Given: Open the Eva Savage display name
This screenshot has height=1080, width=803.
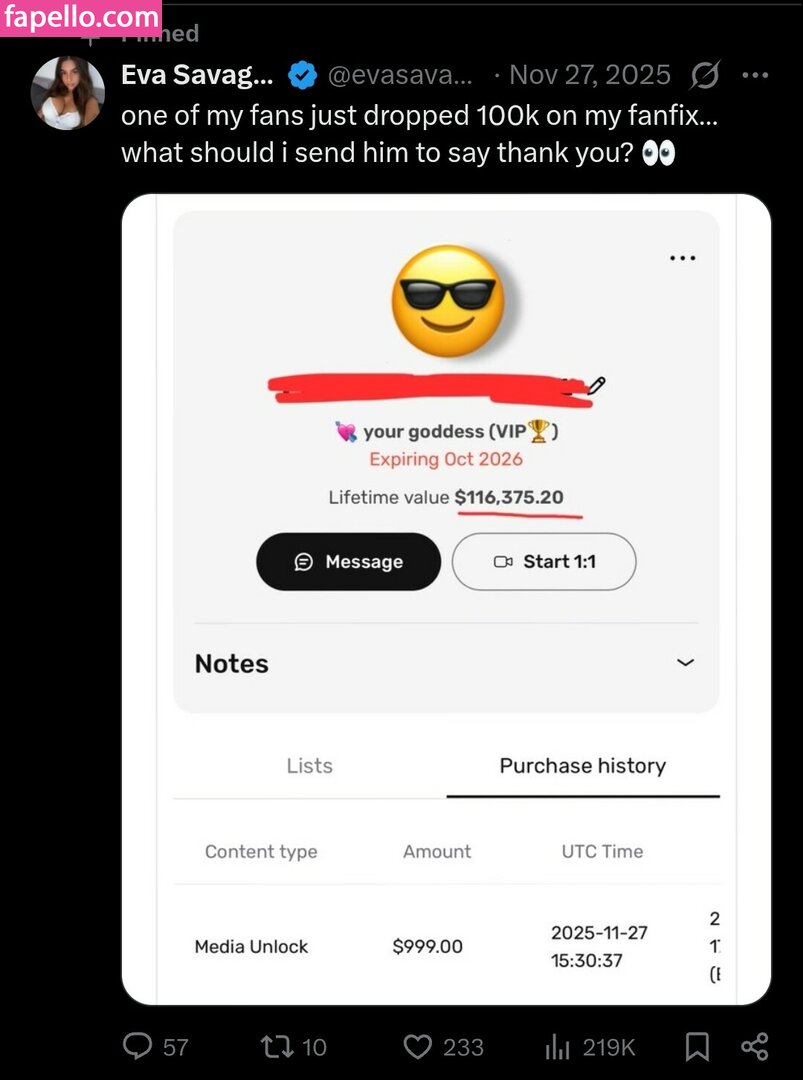Looking at the screenshot, I should click(197, 75).
